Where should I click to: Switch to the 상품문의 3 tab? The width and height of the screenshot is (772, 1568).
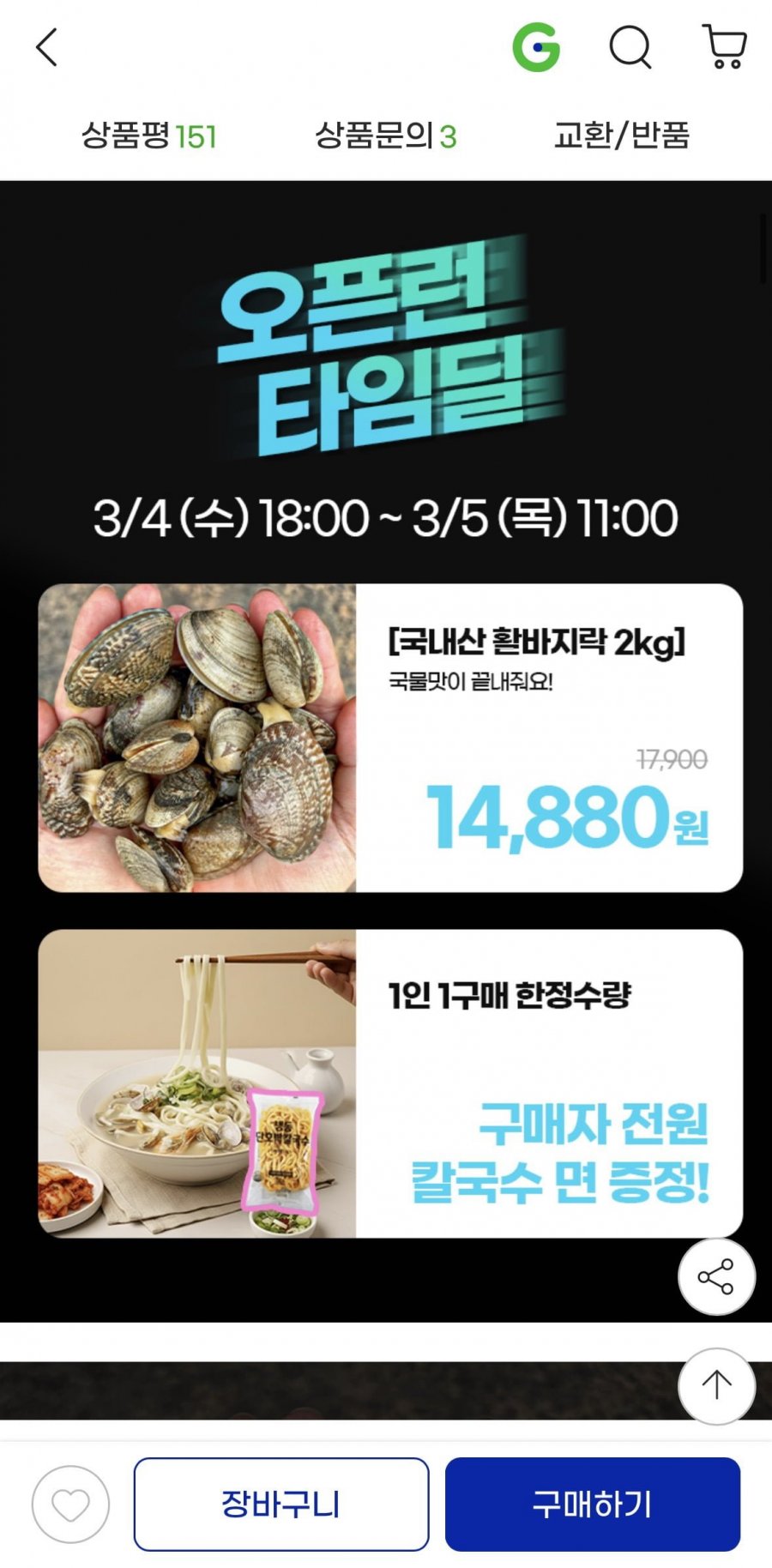[x=385, y=136]
